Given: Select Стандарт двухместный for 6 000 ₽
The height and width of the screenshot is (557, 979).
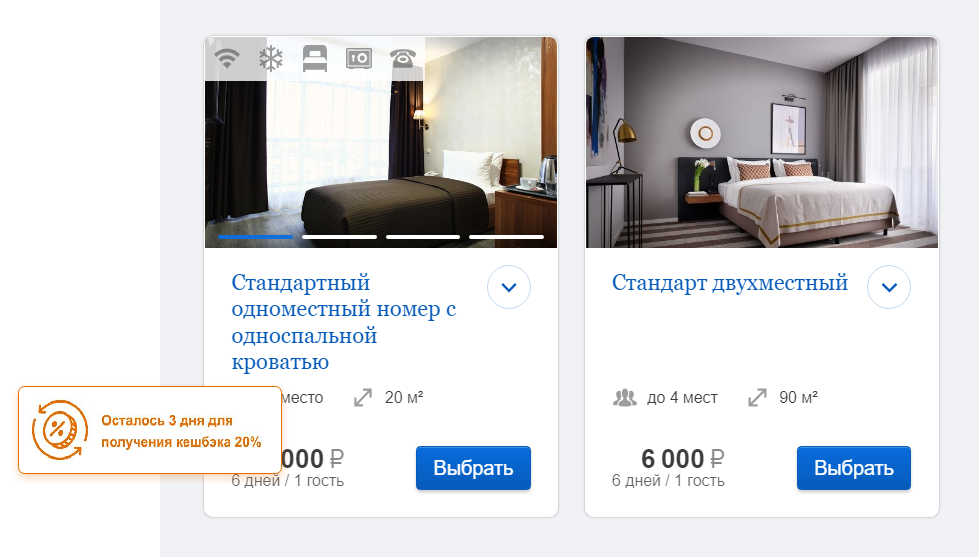Looking at the screenshot, I should (854, 468).
